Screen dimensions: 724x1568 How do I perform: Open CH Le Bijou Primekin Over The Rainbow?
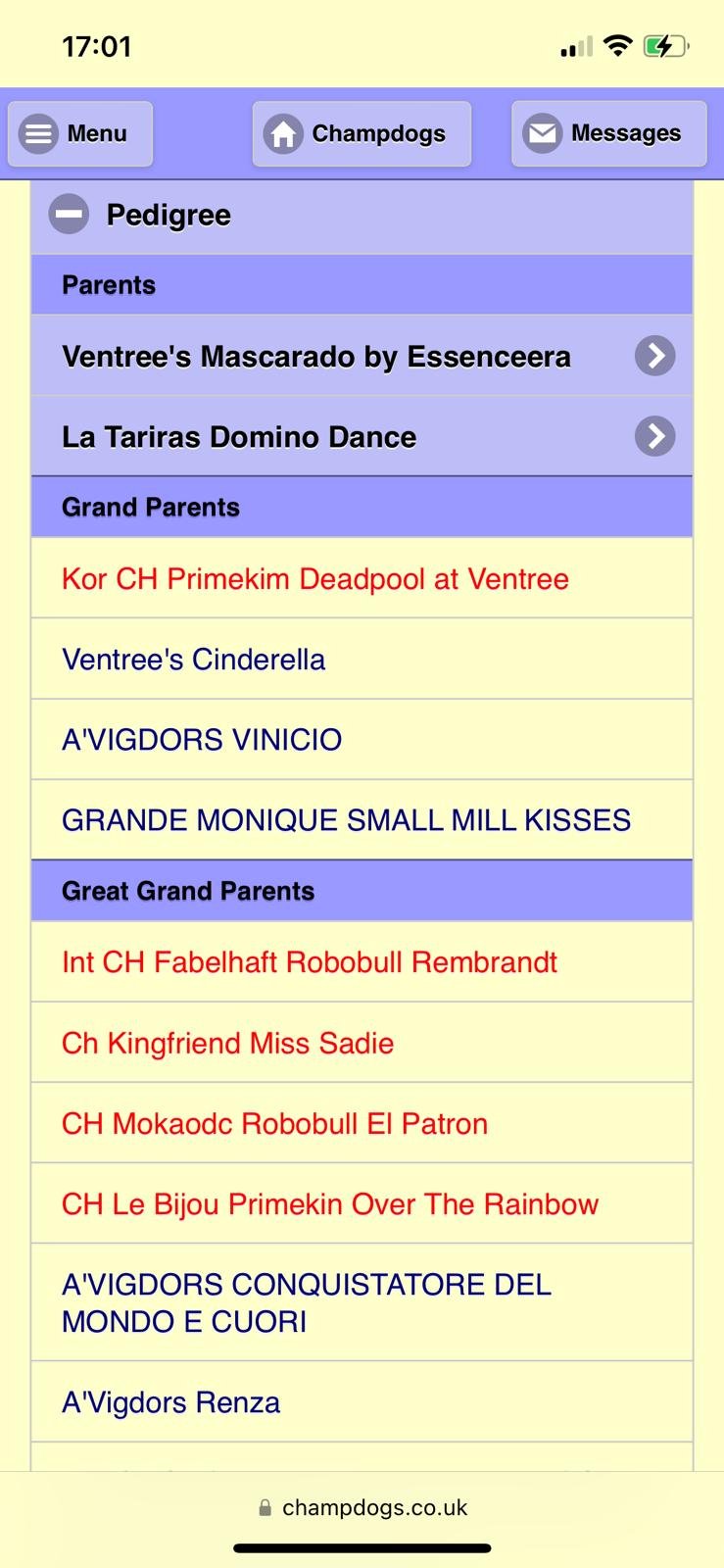362,1203
